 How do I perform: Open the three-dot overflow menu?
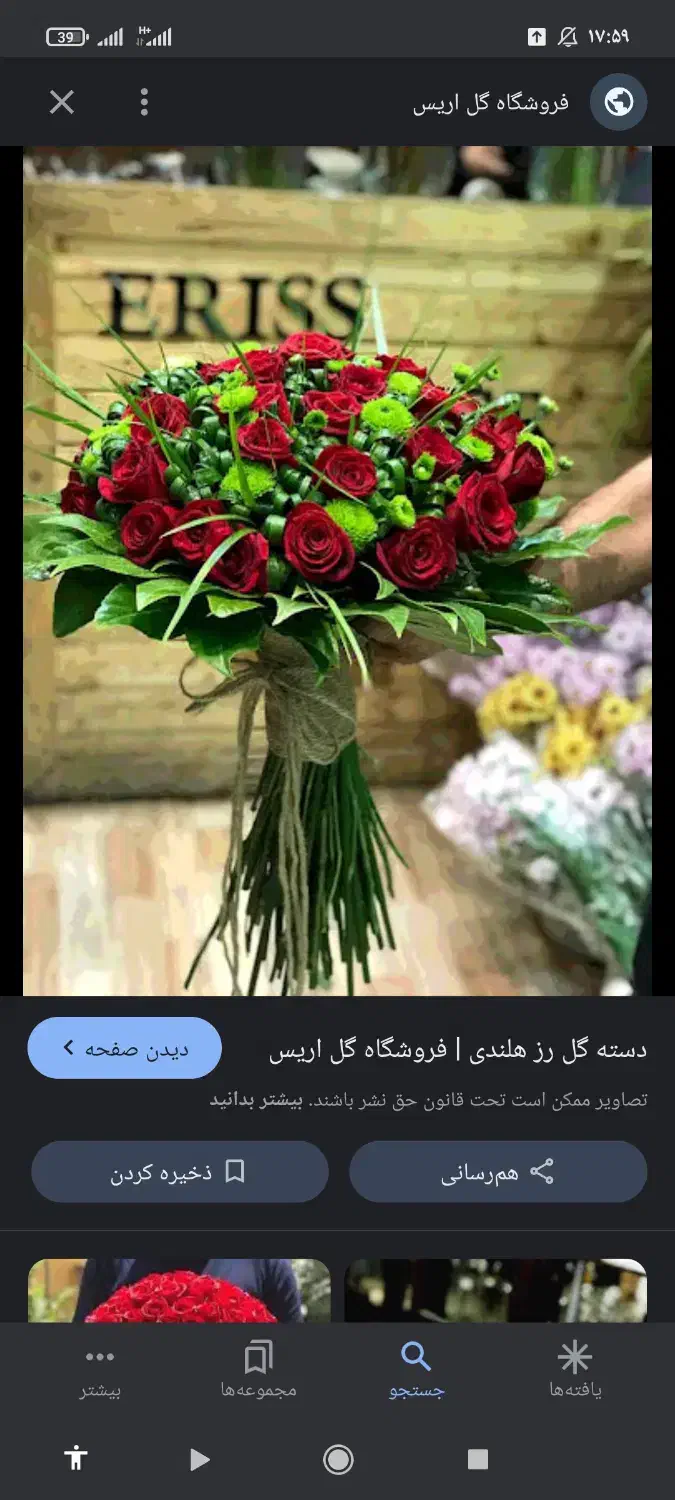click(144, 102)
